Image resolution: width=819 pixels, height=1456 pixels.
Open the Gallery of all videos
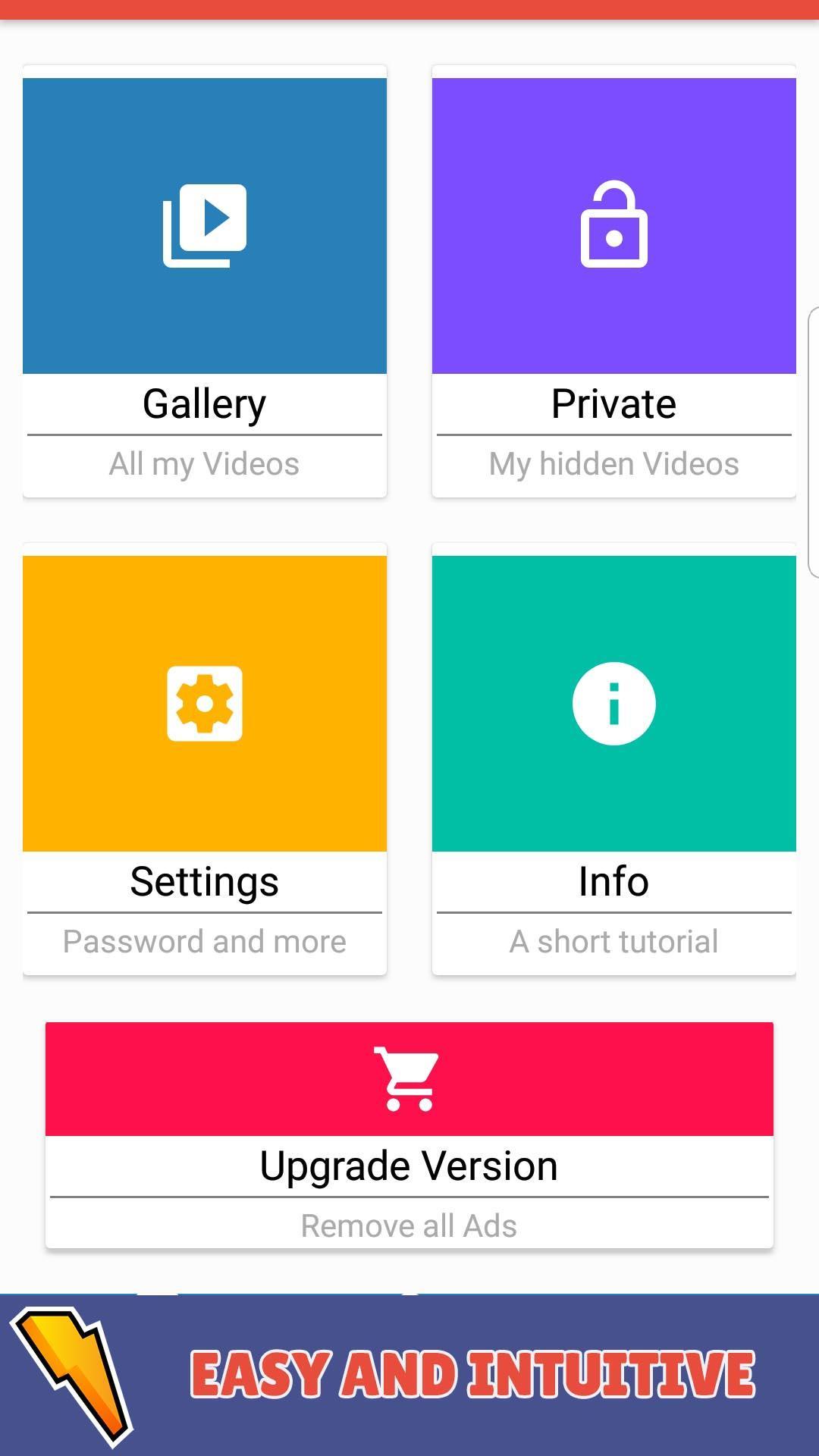pos(205,281)
